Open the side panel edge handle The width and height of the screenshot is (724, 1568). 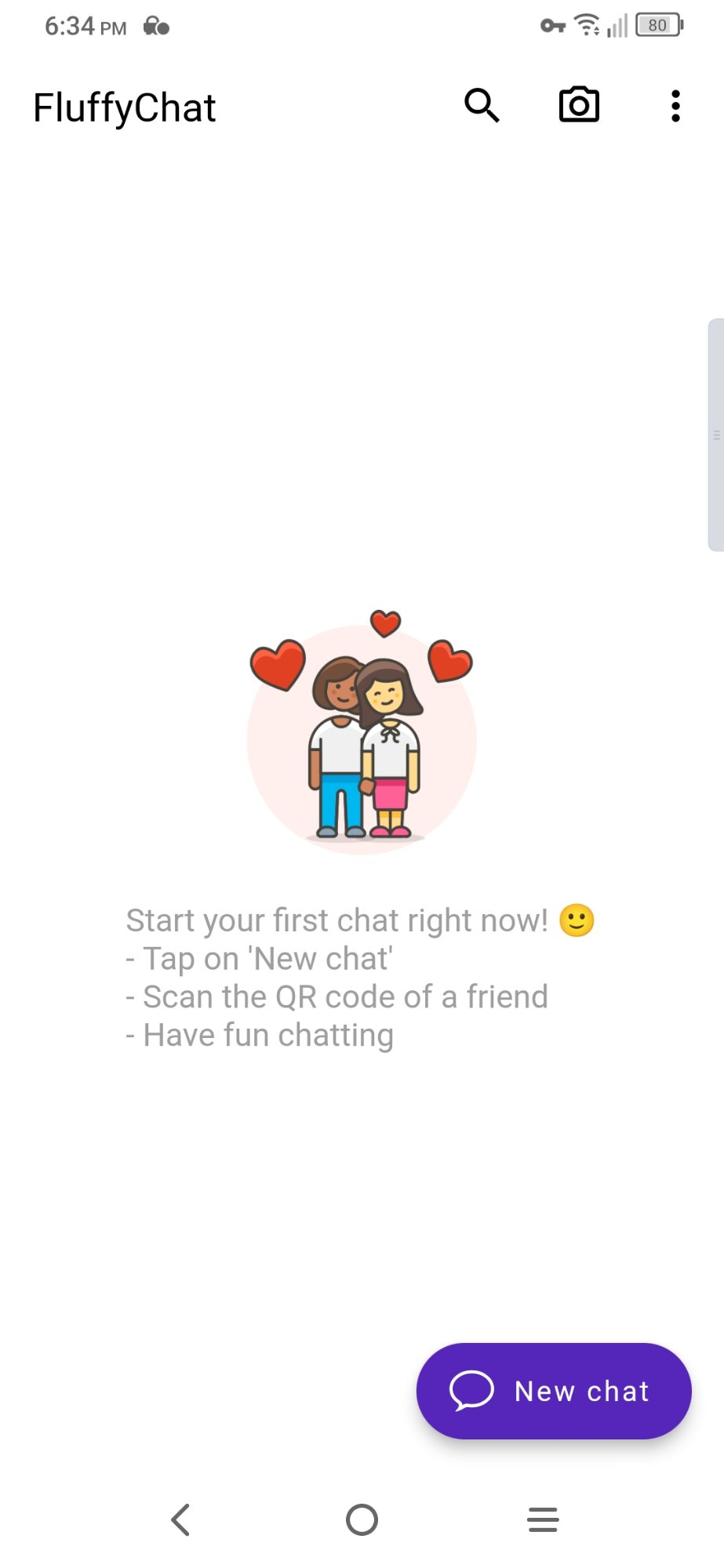pyautogui.click(x=715, y=435)
